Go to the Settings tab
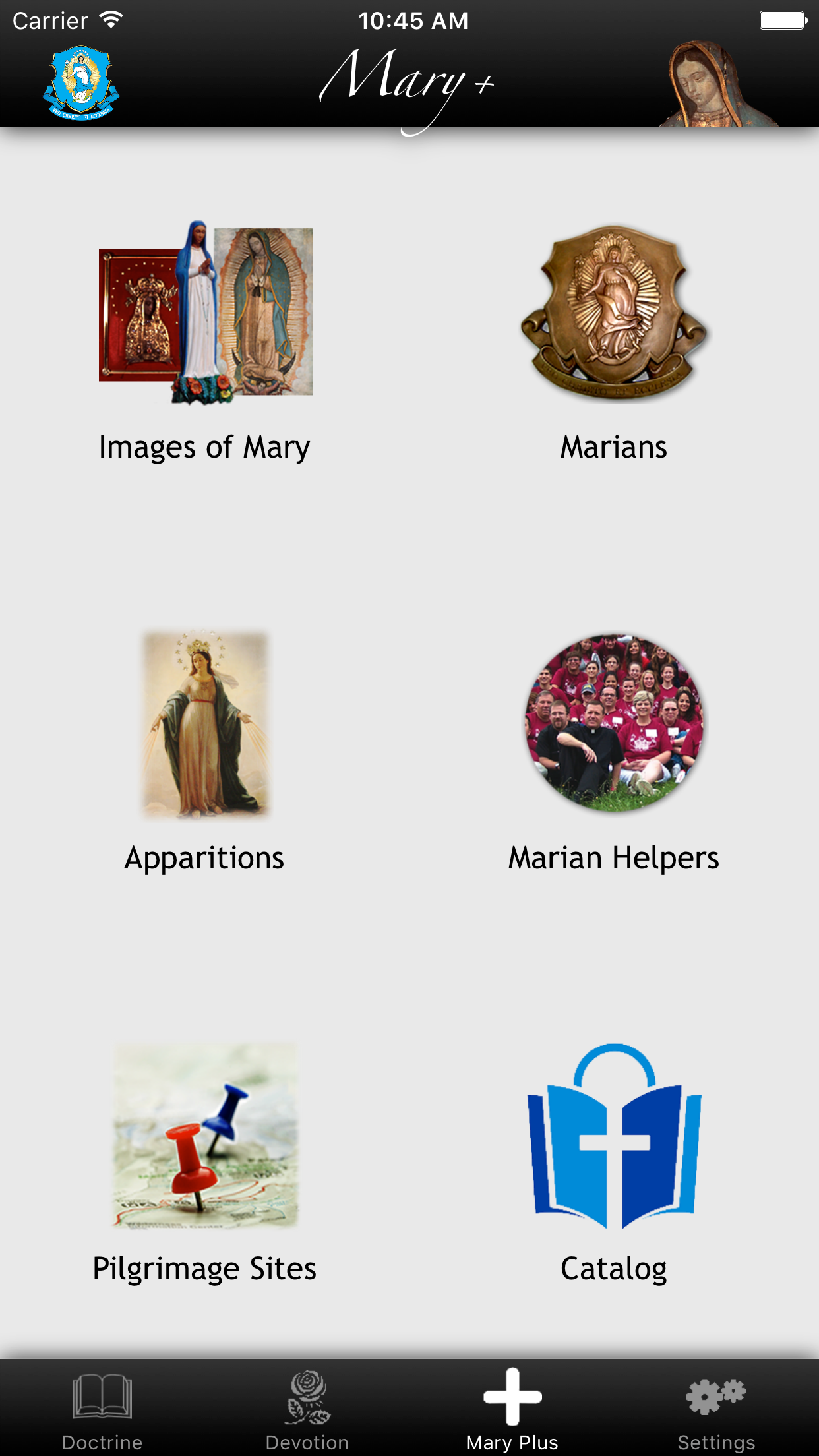819x1456 pixels. pyautogui.click(x=717, y=1409)
